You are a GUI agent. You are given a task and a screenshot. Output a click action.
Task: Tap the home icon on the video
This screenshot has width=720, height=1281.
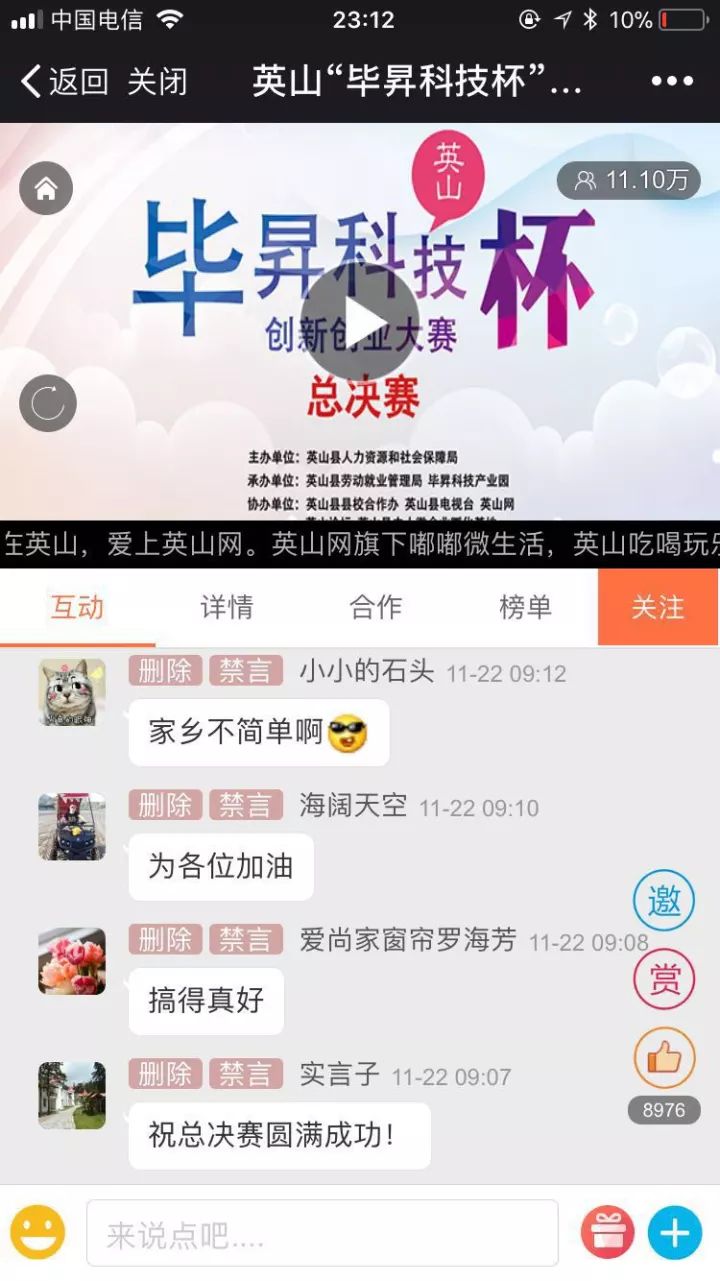(x=46, y=188)
